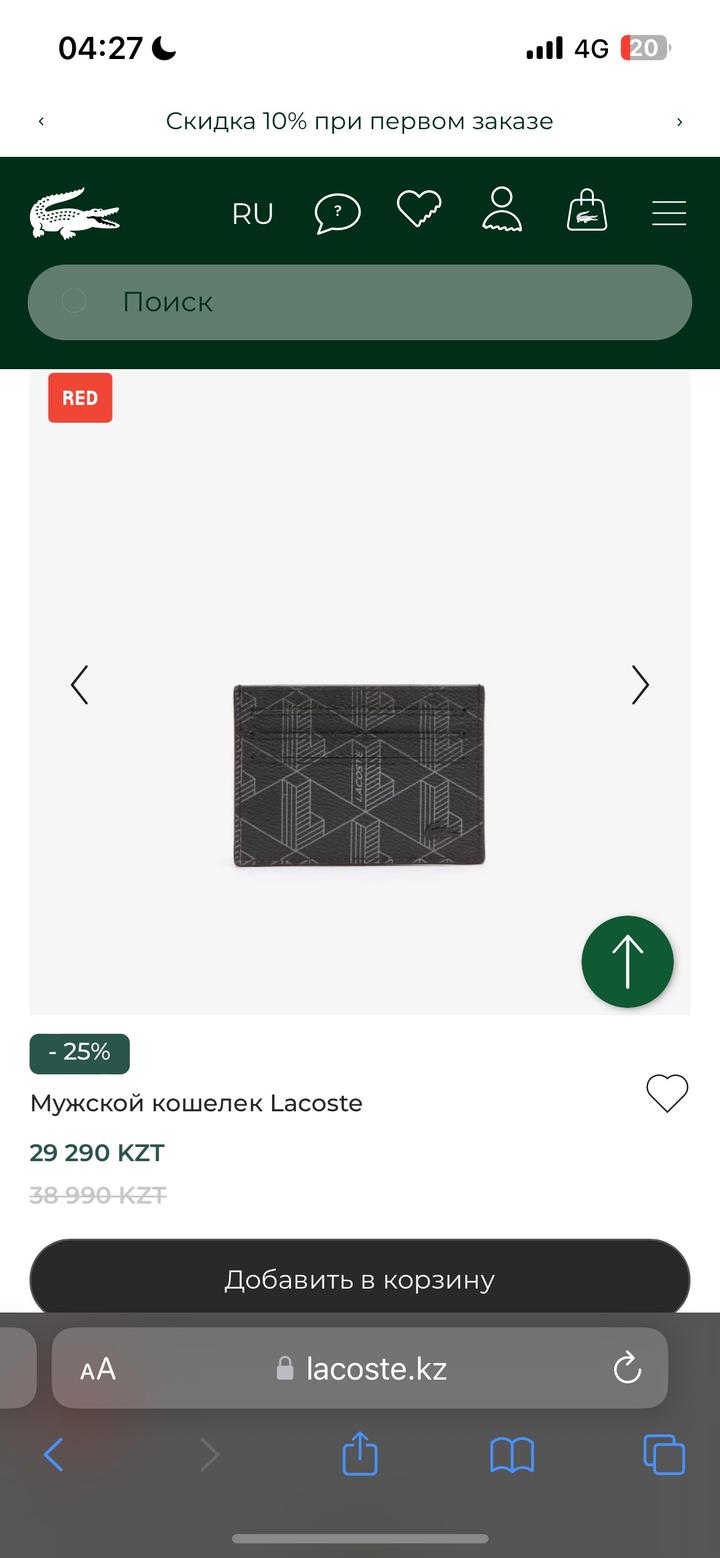The image size is (720, 1558).
Task: Change the site language from RU
Action: click(252, 214)
